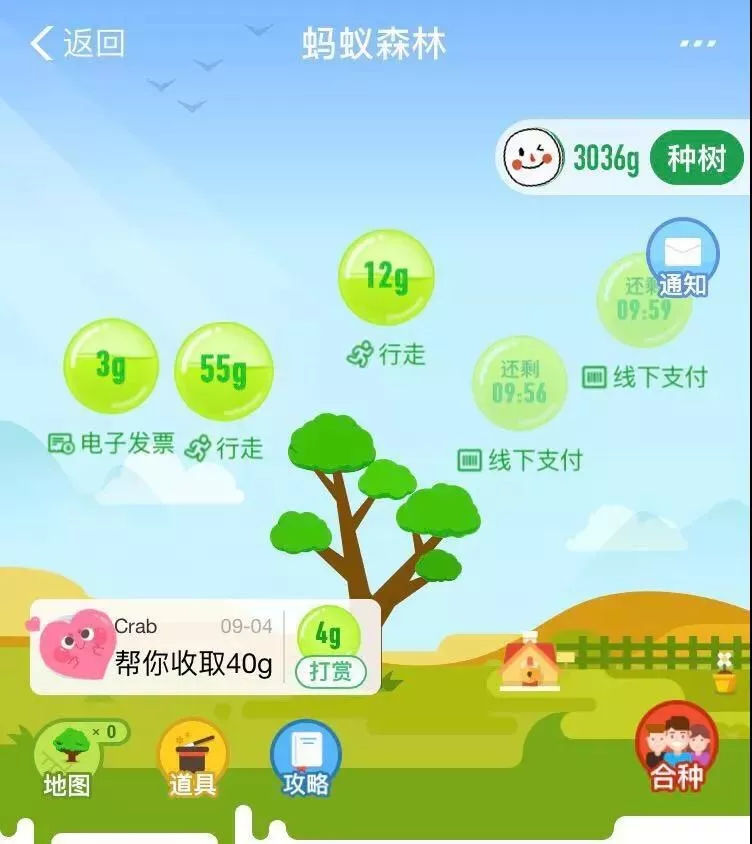The width and height of the screenshot is (752, 844).
Task: Collect the 4g energy bubble
Action: [330, 632]
